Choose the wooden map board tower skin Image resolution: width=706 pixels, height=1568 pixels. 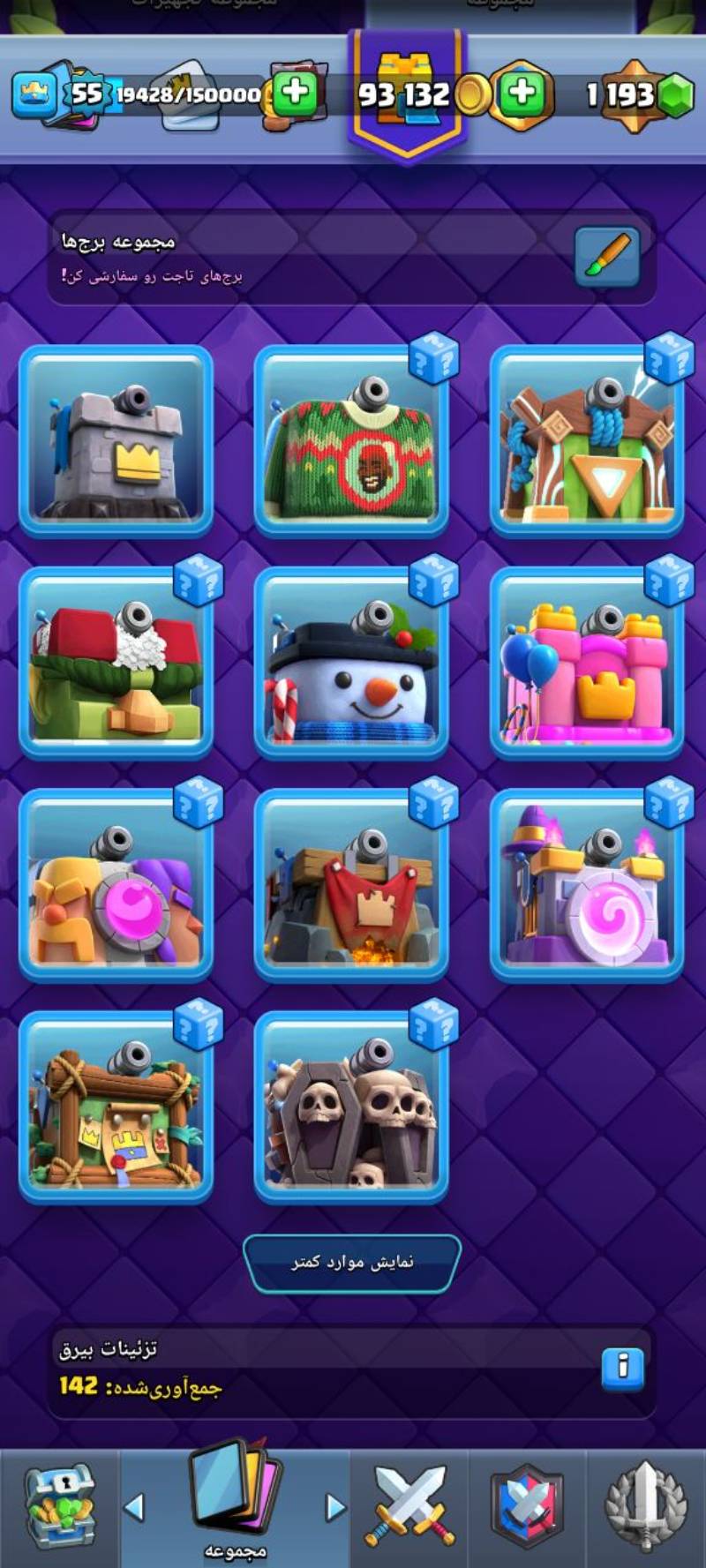116,1107
